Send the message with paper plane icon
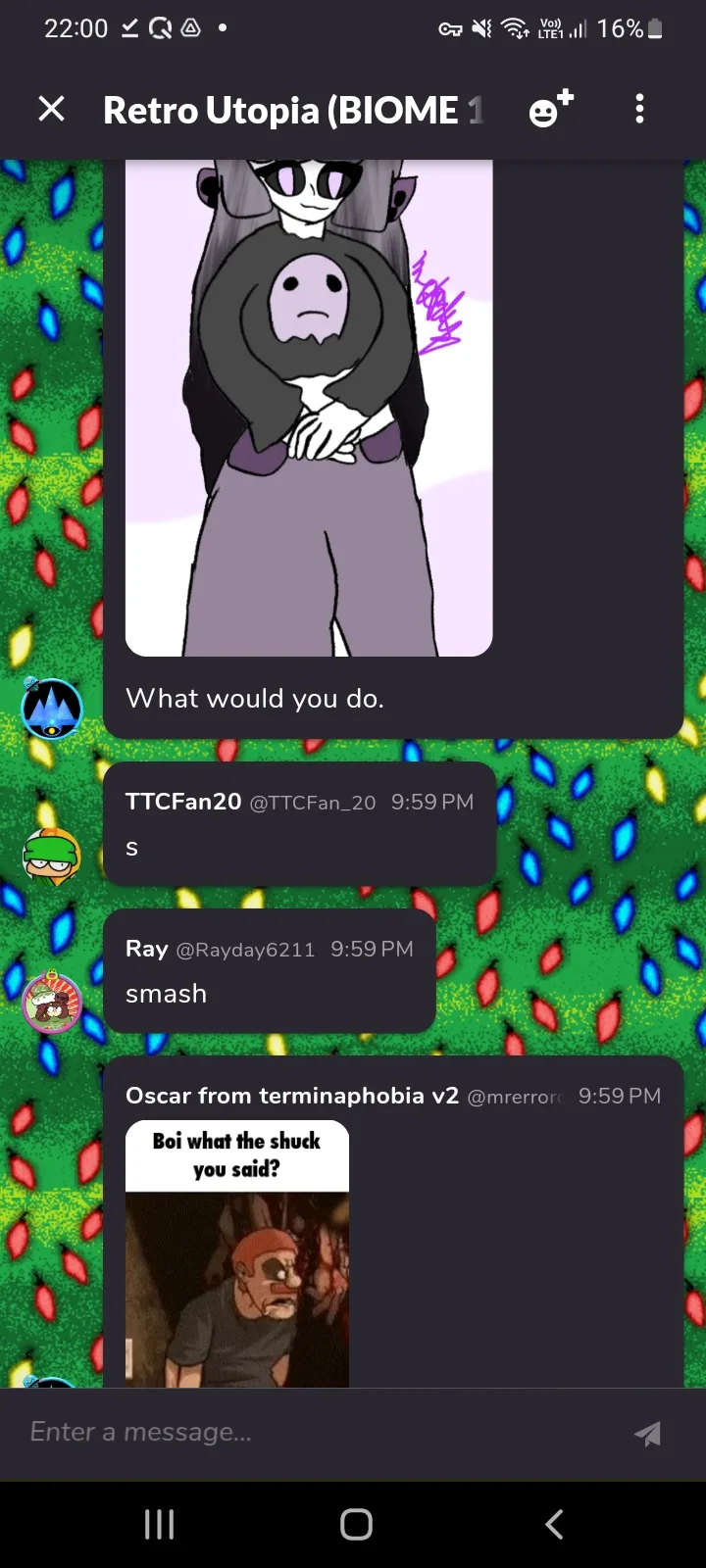 point(647,1434)
